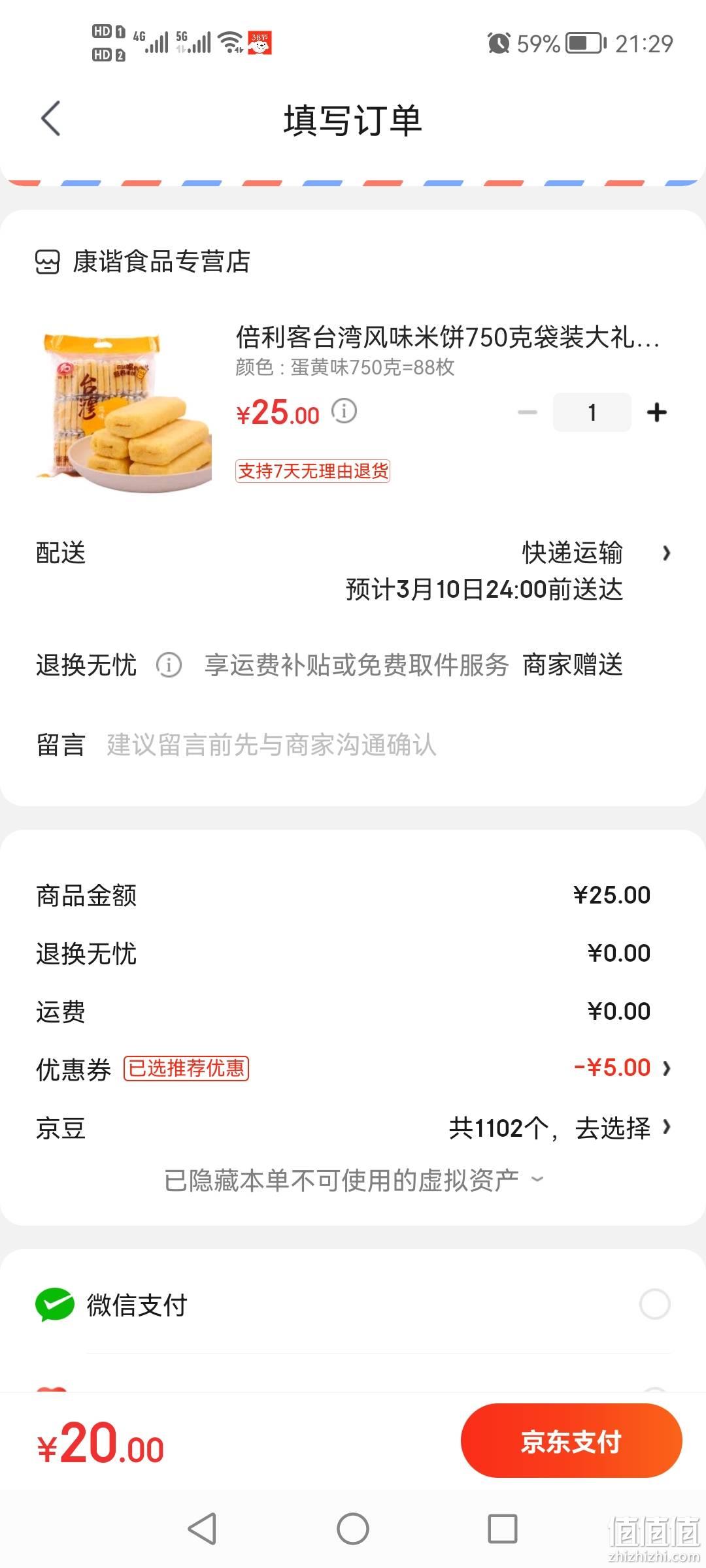Open the 倍利客 rice cracker product image
The width and height of the screenshot is (706, 1568).
[125, 412]
